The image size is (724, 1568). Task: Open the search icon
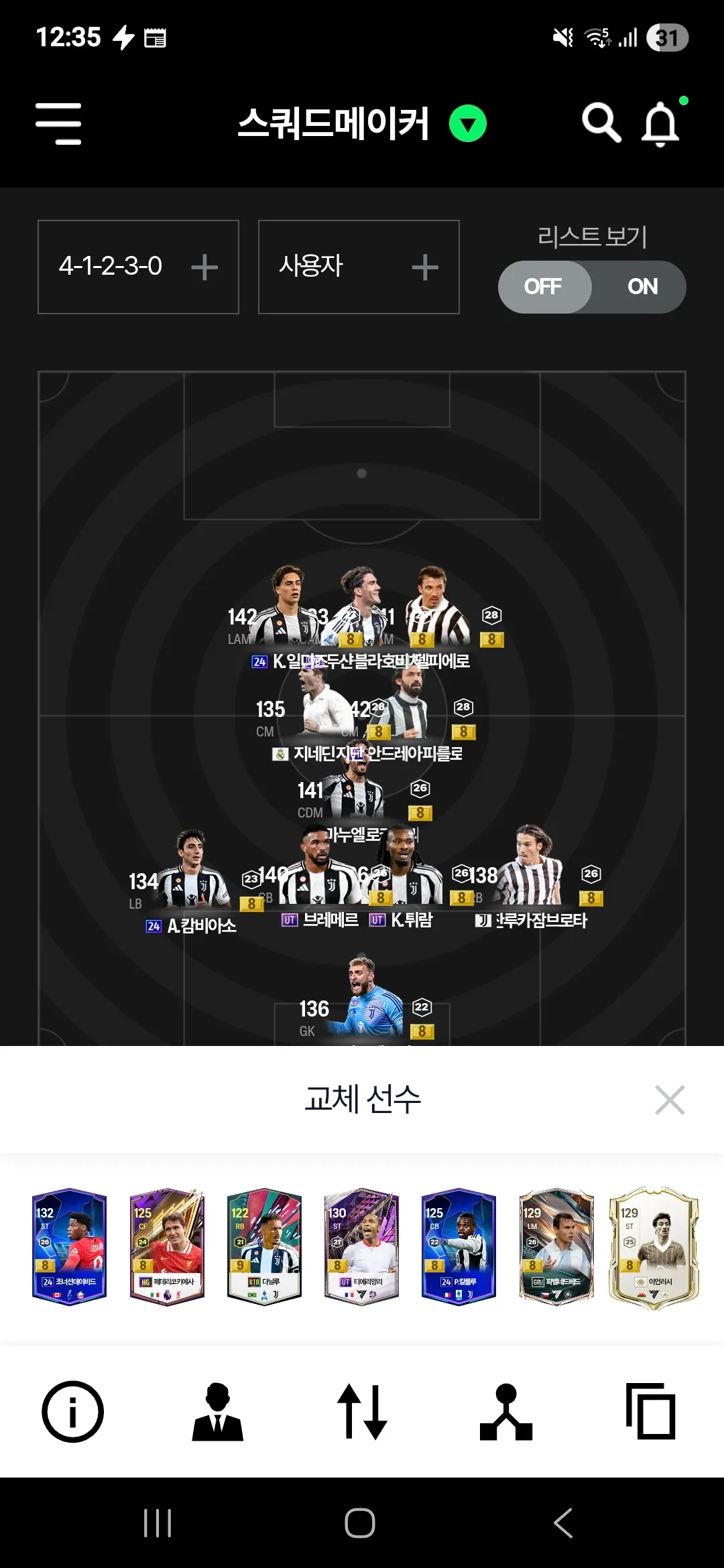[x=601, y=123]
